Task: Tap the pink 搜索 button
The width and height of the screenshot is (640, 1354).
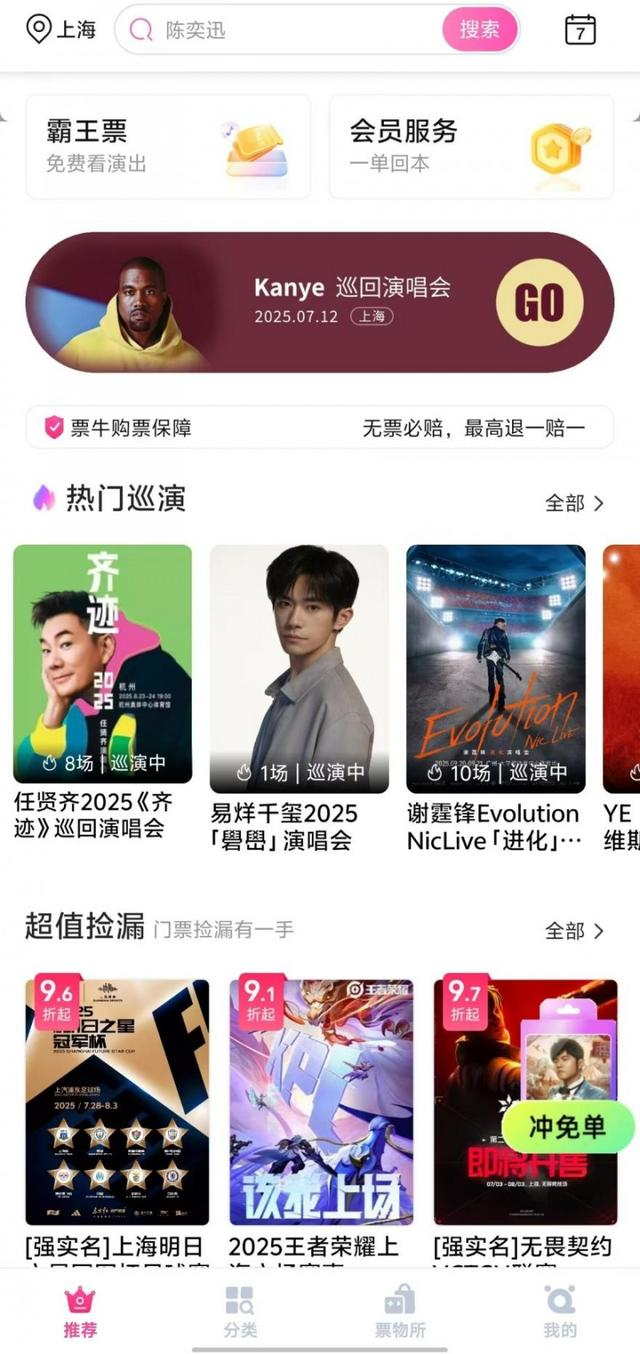Action: [479, 30]
